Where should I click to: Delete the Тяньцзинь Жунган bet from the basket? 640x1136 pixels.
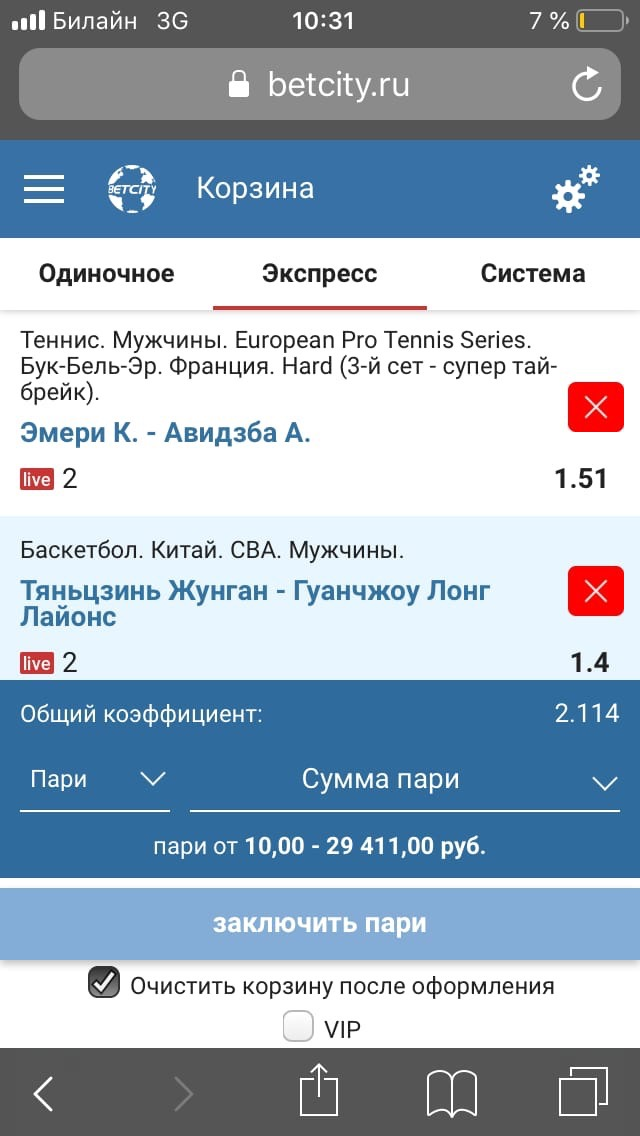(x=595, y=591)
